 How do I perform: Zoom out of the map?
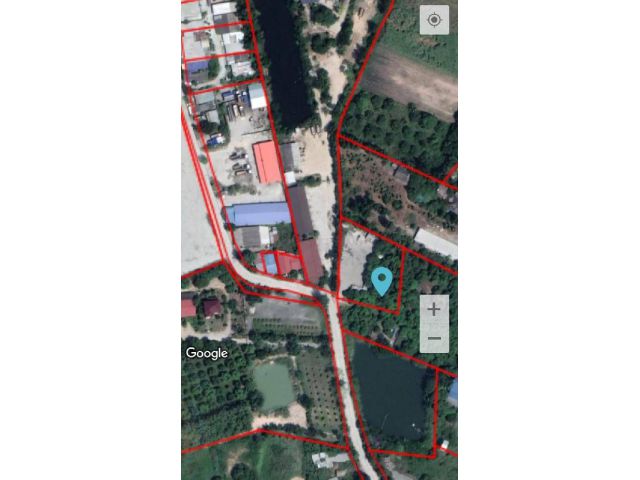tap(434, 339)
